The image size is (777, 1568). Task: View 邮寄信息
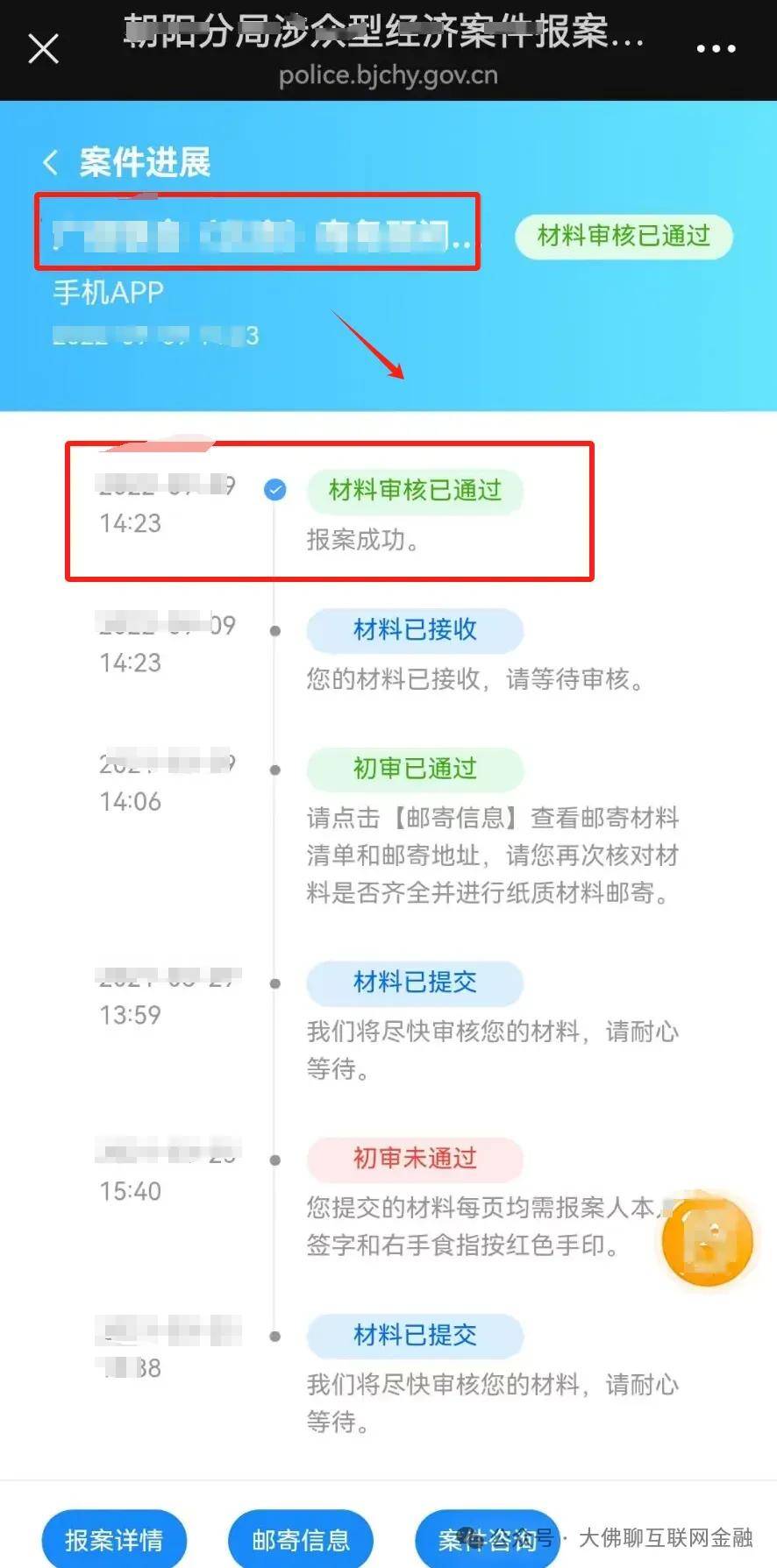301,1539
